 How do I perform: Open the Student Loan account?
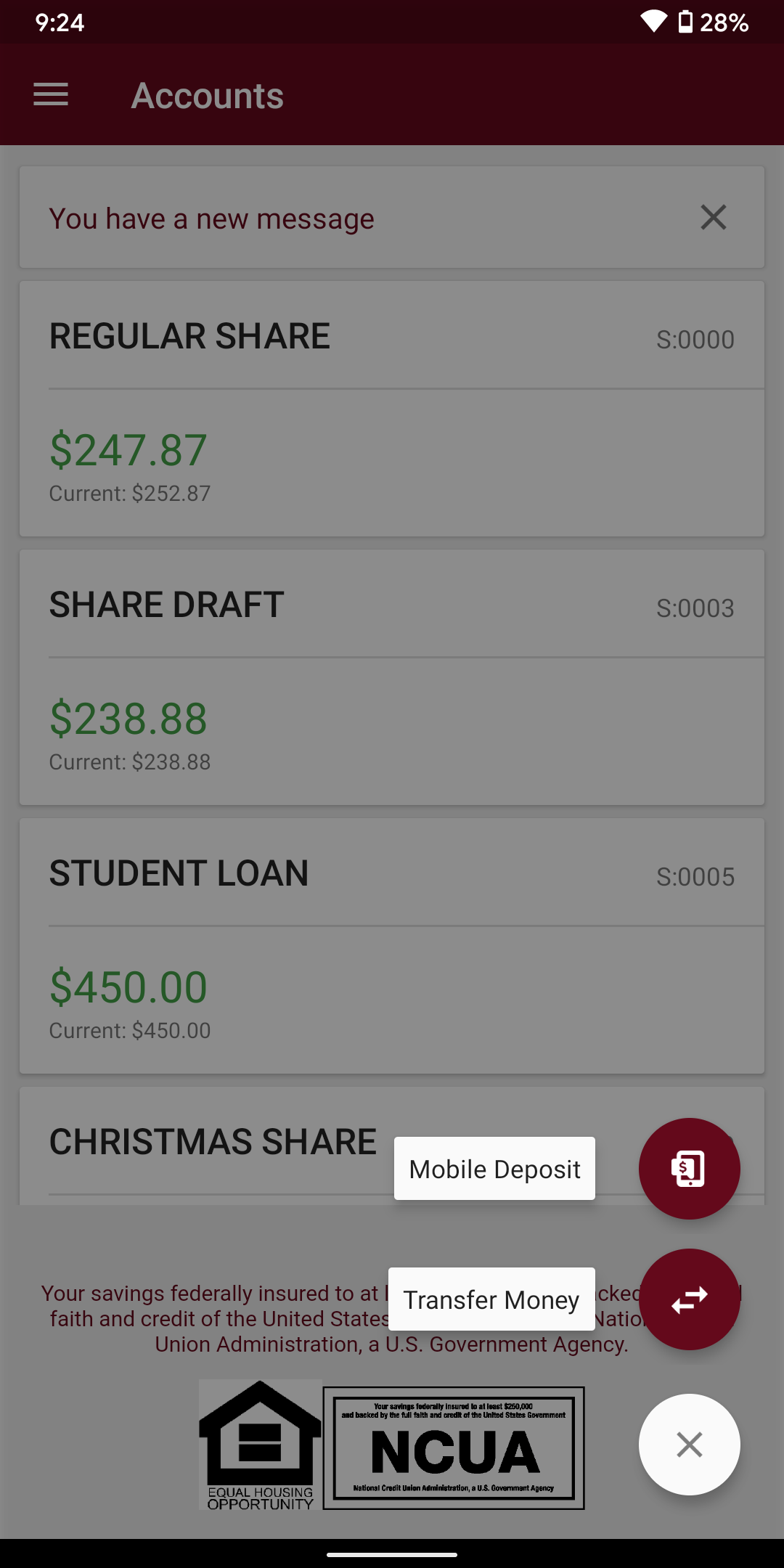click(392, 946)
